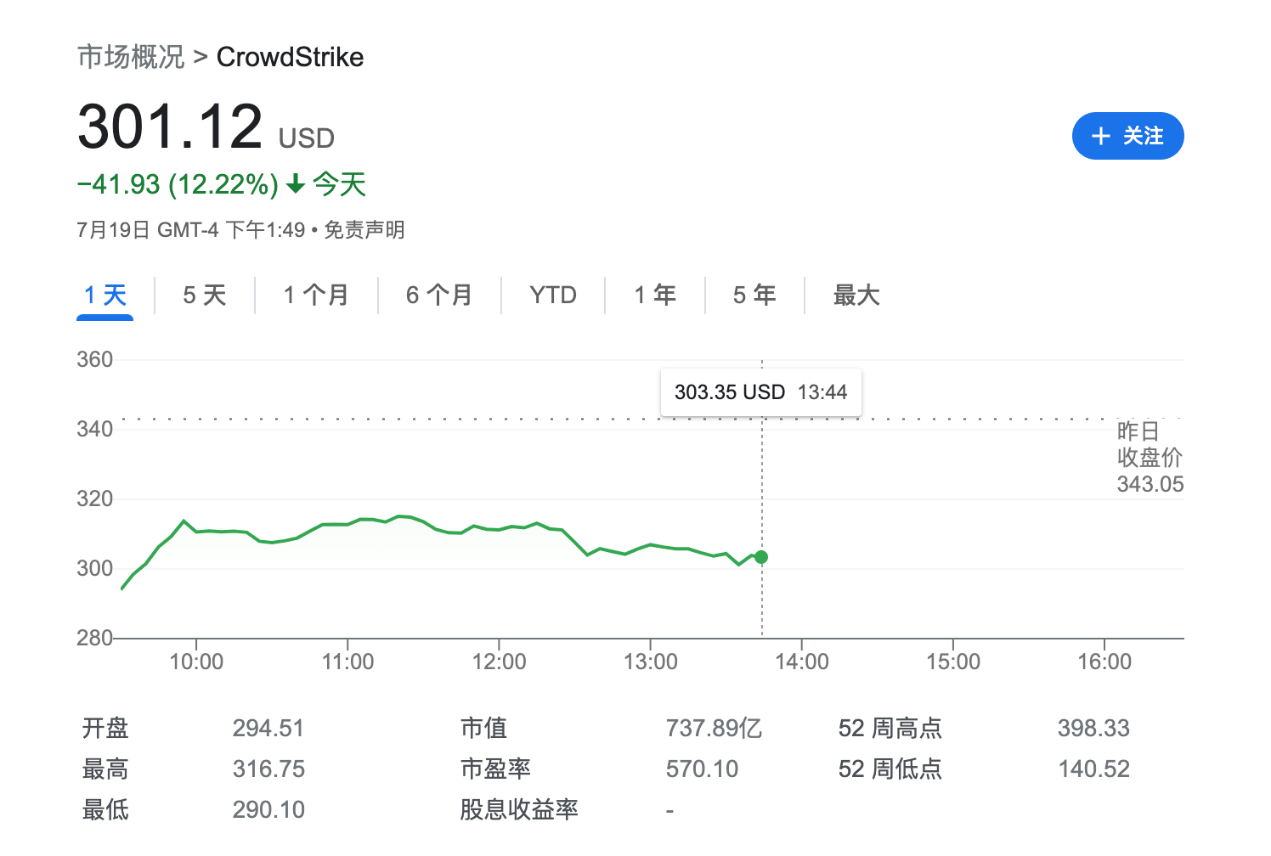Show the 6 个月 chart range
The image size is (1271, 856).
(x=439, y=295)
